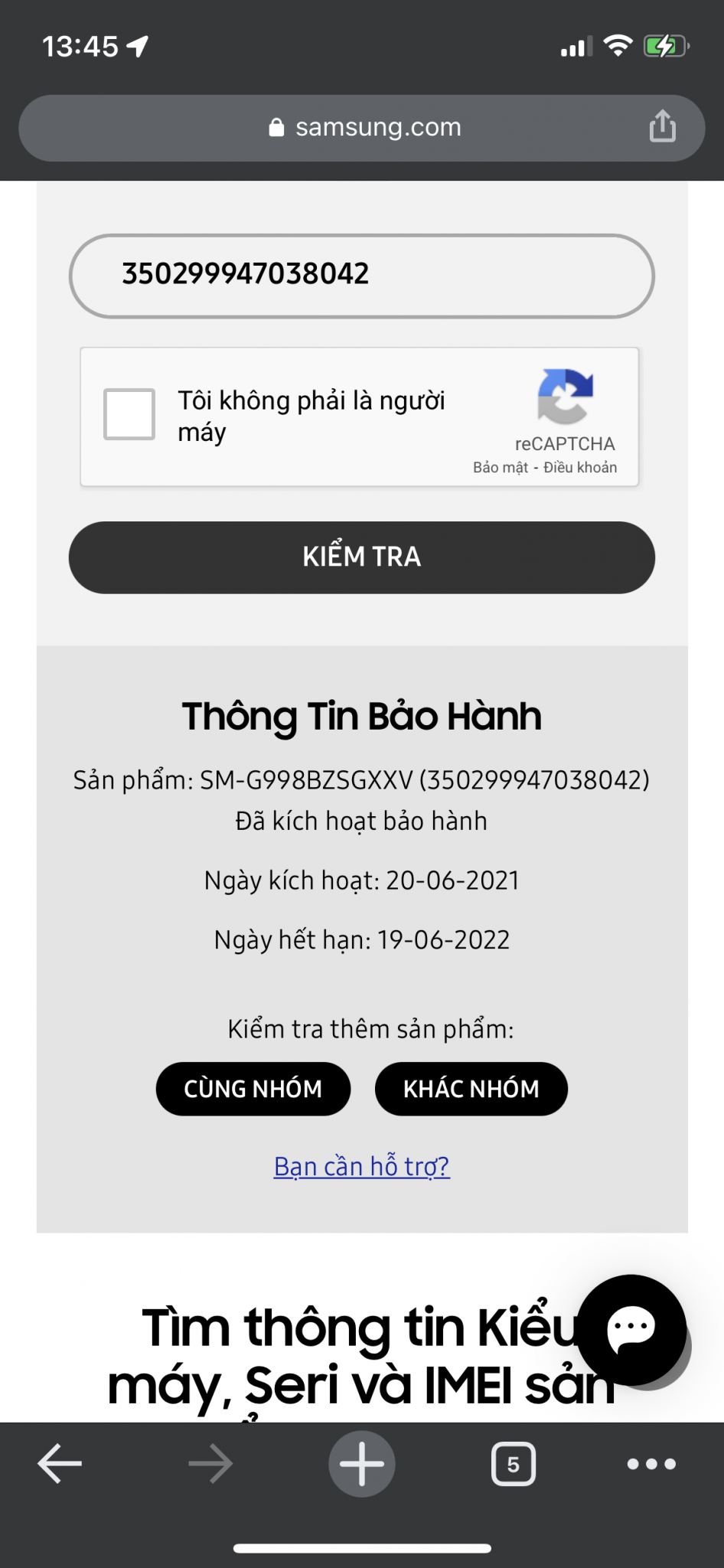
Task: Select the CÙNG NHÓM button
Action: tap(253, 1089)
